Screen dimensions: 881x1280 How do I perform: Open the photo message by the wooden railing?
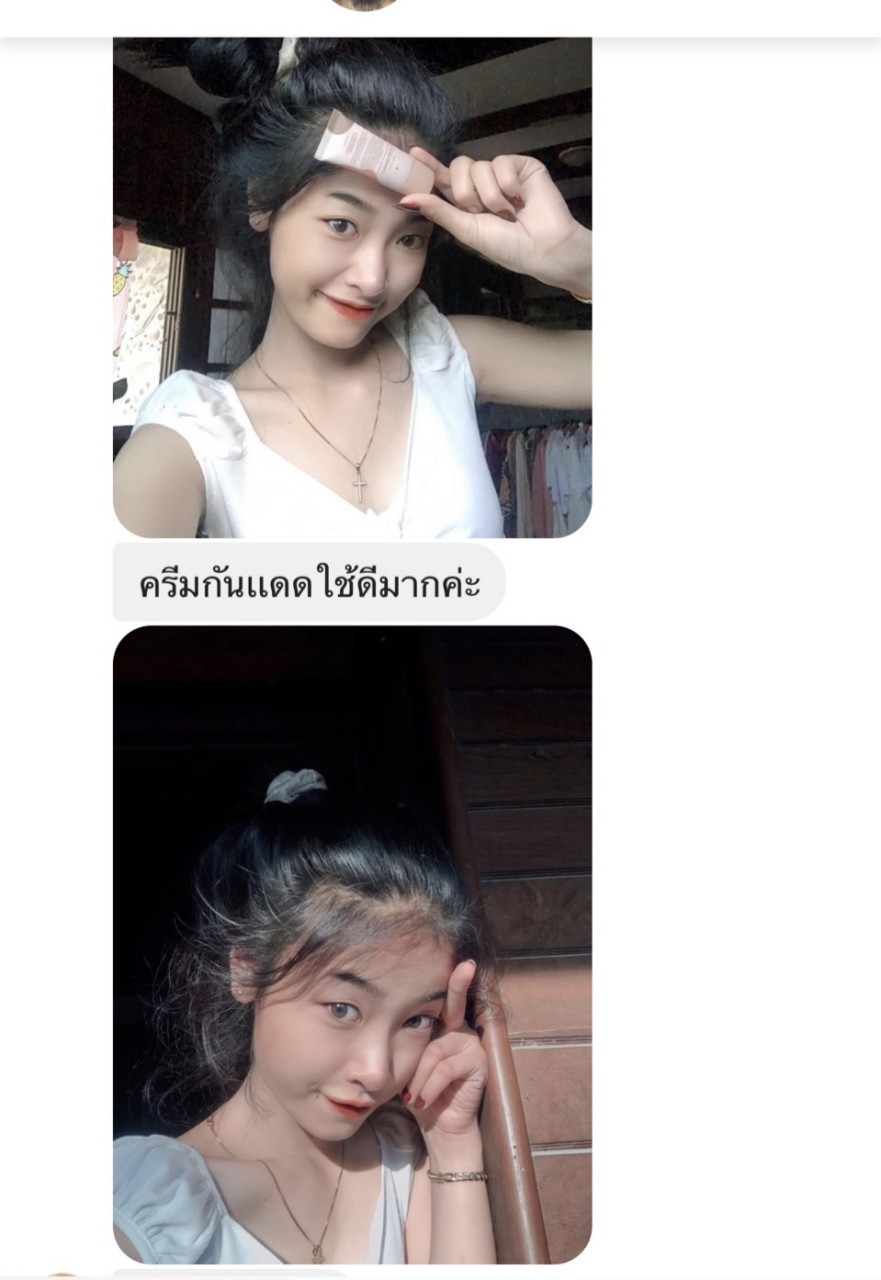click(x=352, y=943)
